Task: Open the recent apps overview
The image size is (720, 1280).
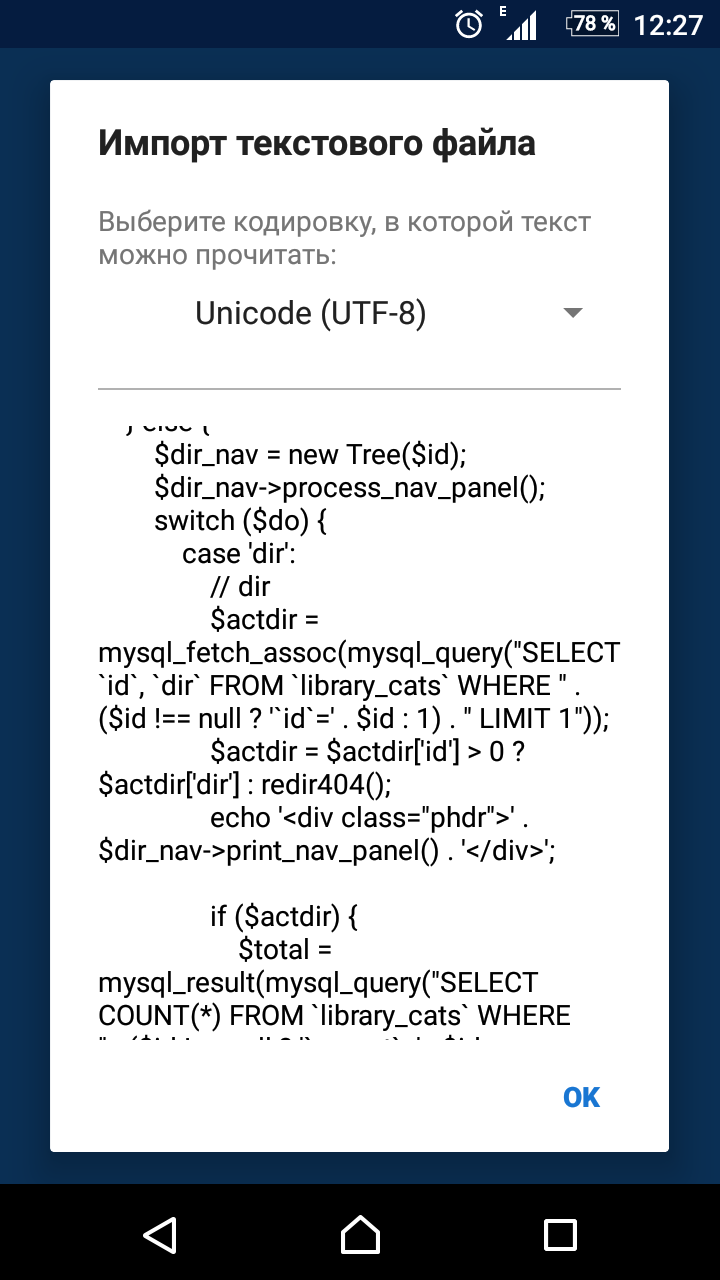Action: click(x=560, y=1234)
